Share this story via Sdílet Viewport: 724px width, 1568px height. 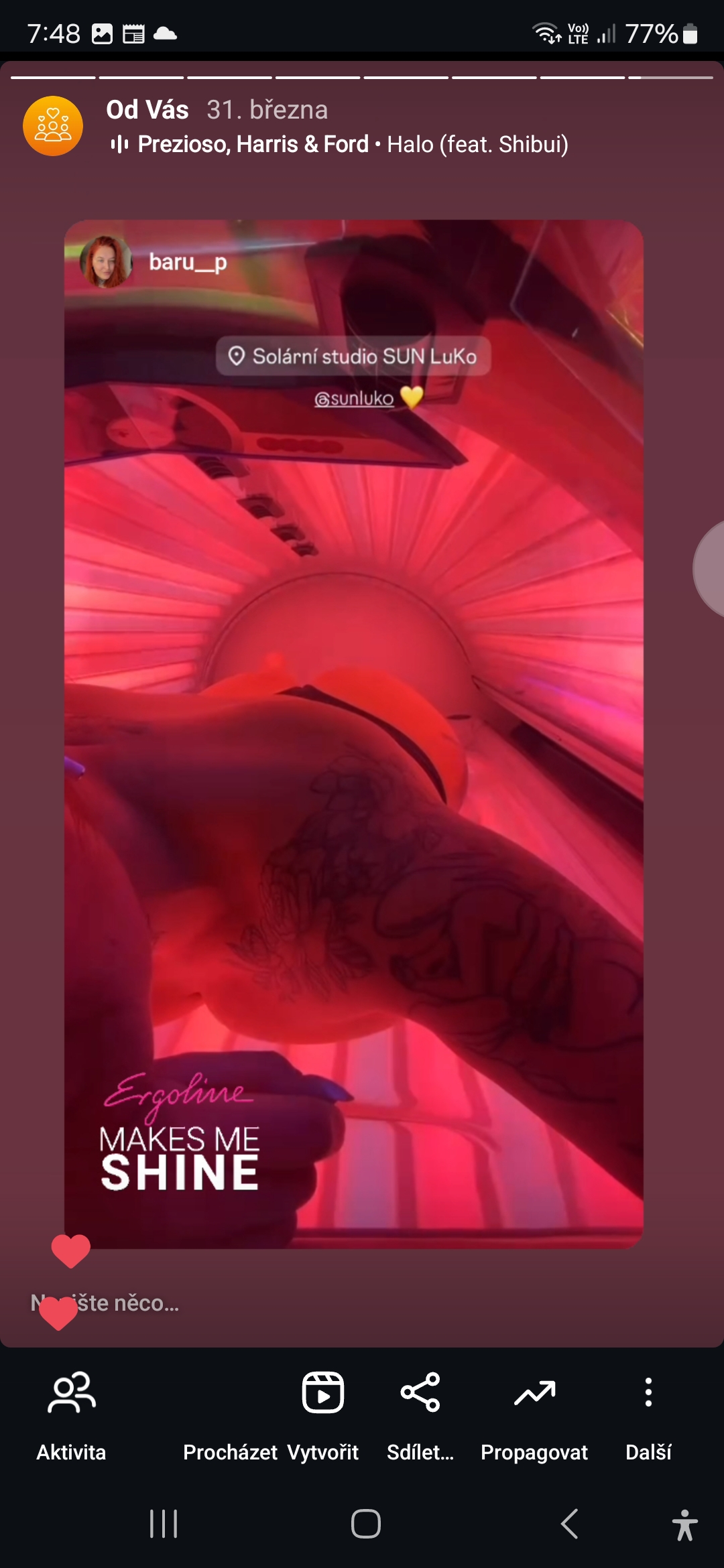tap(420, 1415)
